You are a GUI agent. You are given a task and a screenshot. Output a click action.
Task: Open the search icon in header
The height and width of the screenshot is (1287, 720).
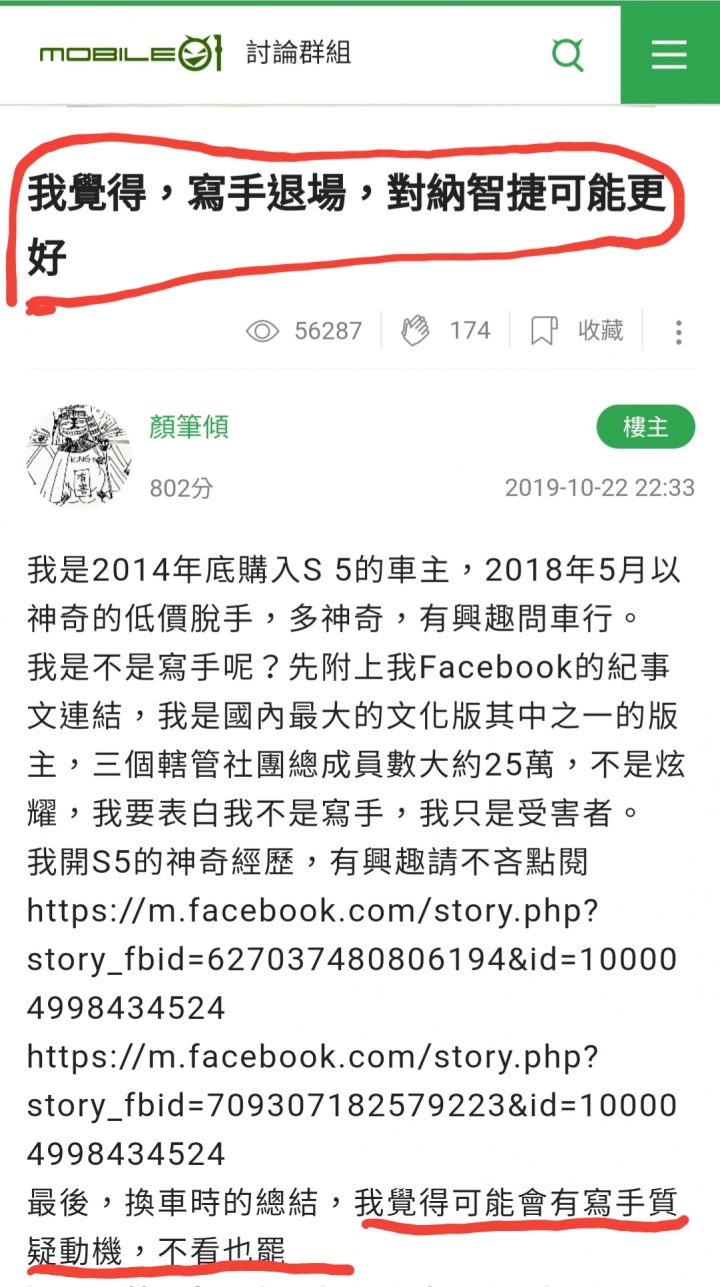pyautogui.click(x=567, y=54)
